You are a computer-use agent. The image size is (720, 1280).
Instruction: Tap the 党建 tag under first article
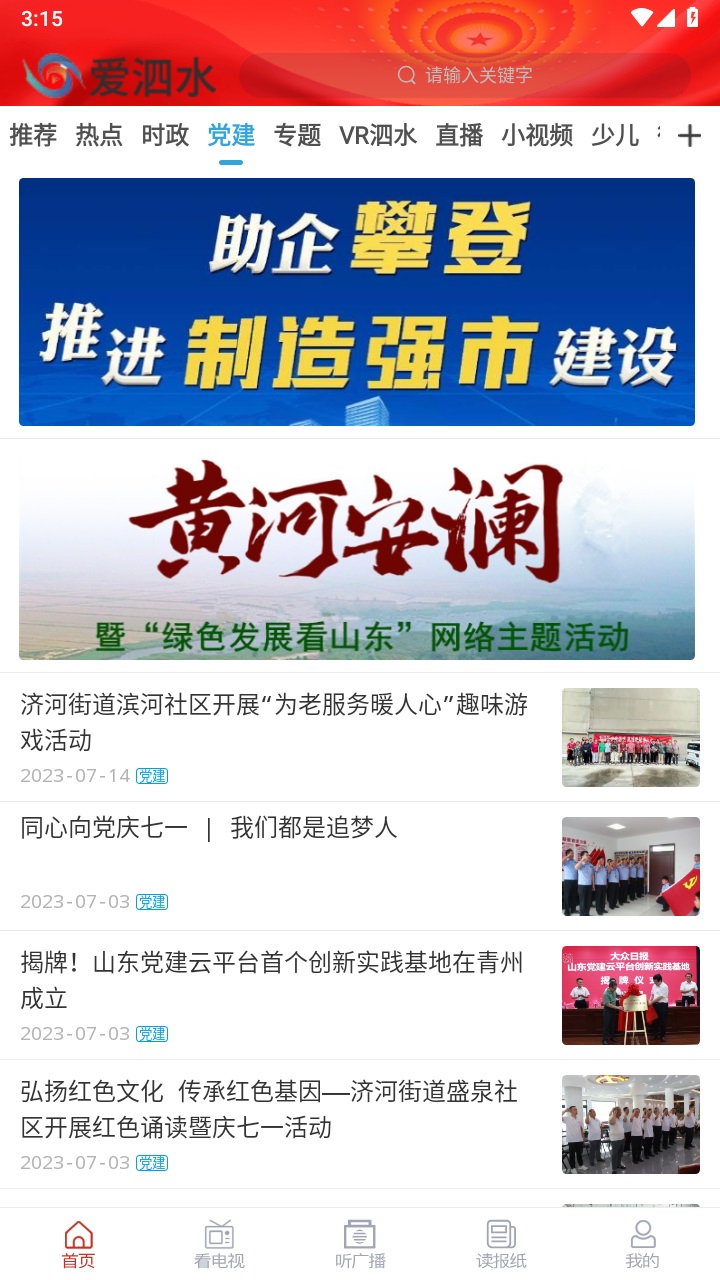[x=152, y=775]
